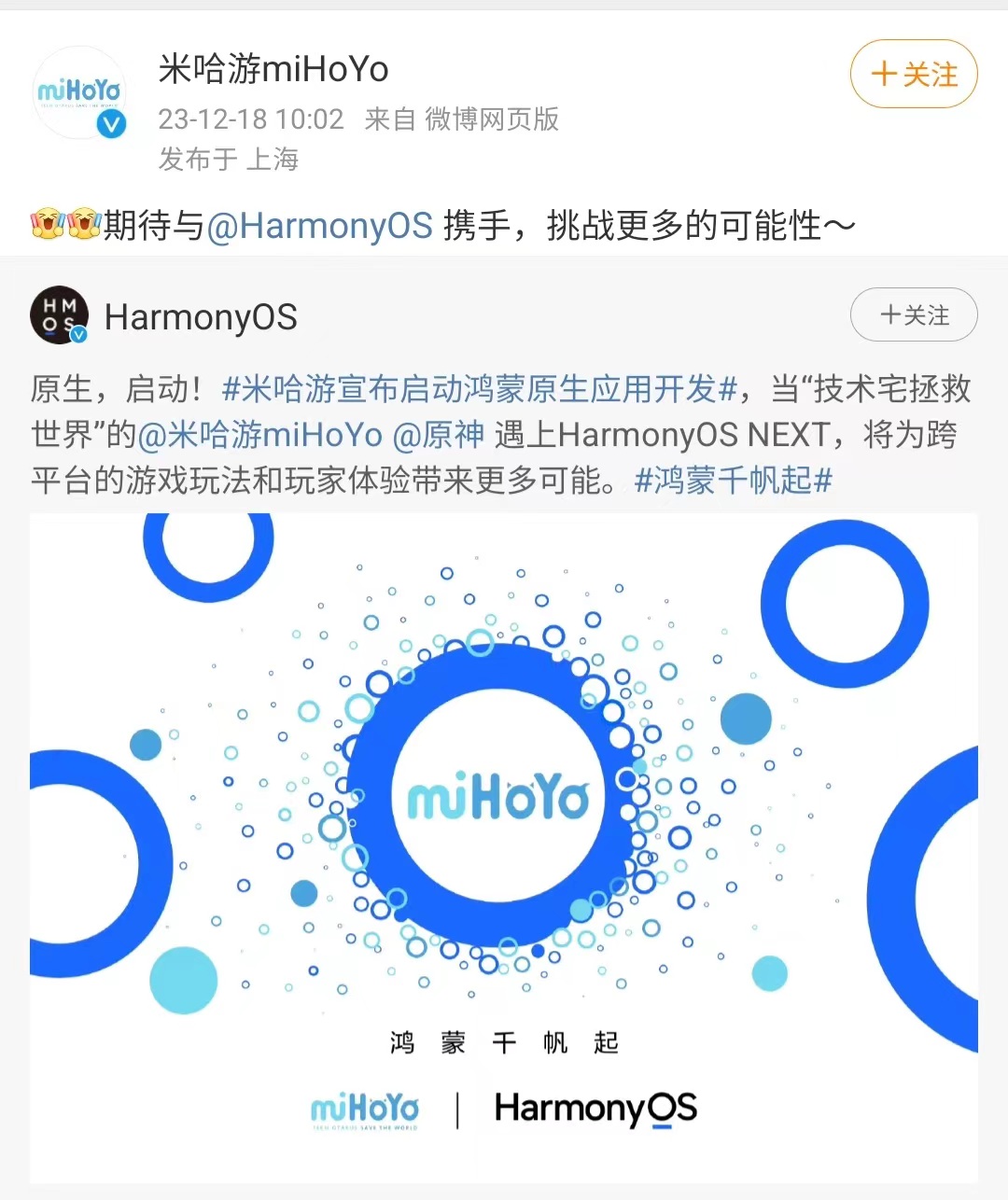Open the HarmonyOS username in the quoted post
The image size is (1008, 1200).
(201, 315)
